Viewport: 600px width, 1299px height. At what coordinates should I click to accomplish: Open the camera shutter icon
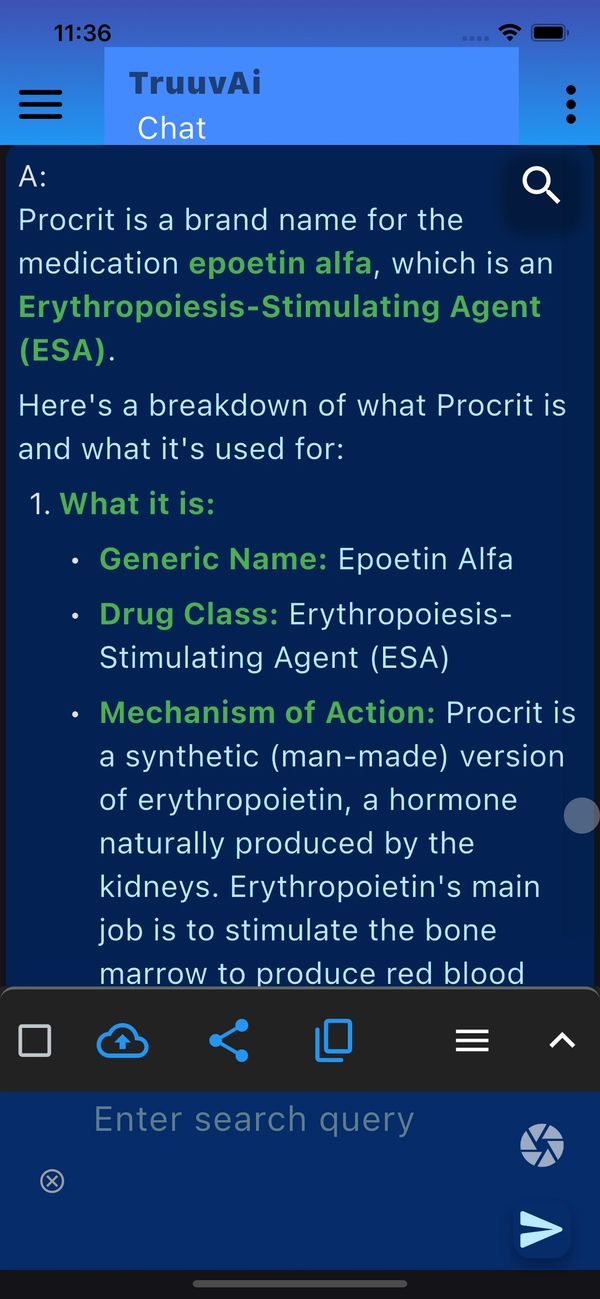(x=542, y=1145)
